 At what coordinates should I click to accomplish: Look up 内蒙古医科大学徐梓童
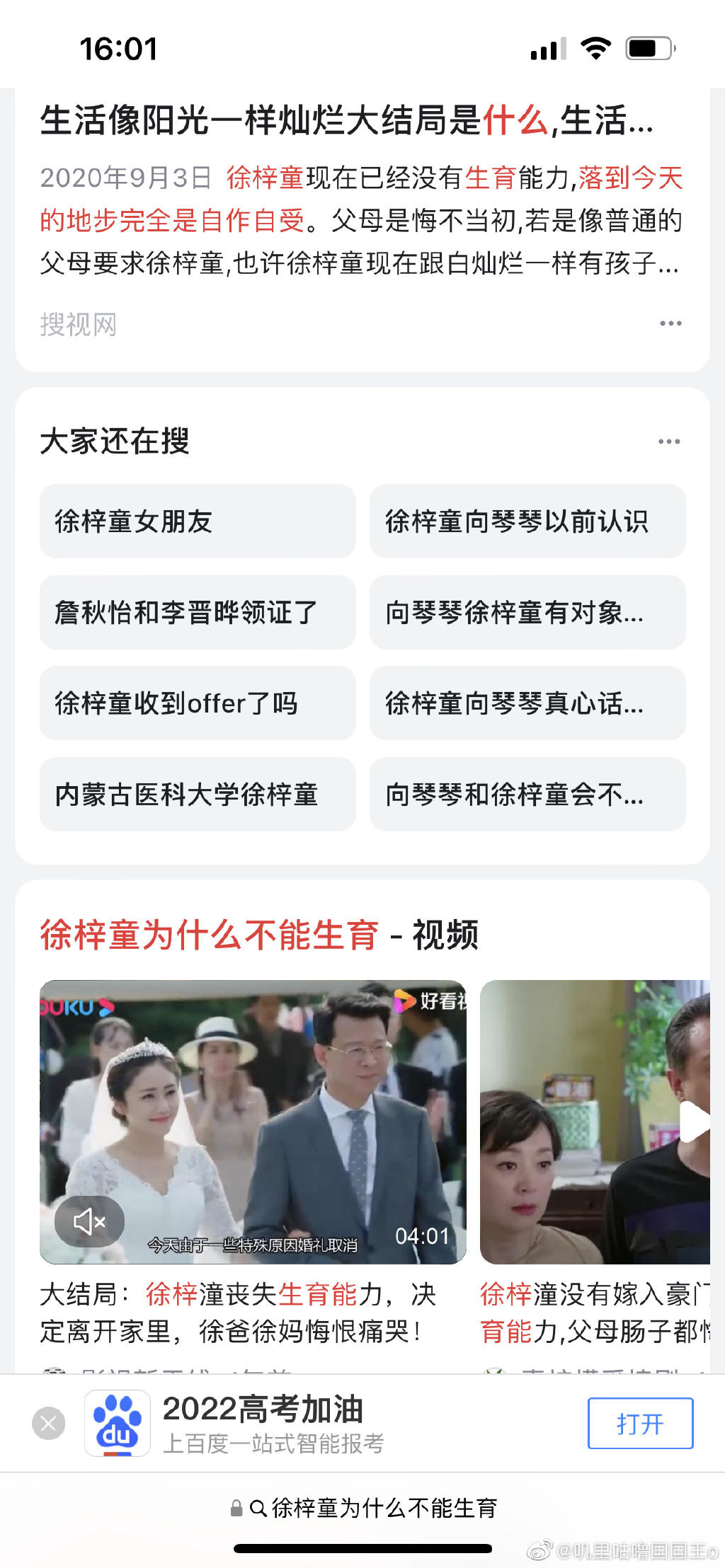click(x=198, y=795)
